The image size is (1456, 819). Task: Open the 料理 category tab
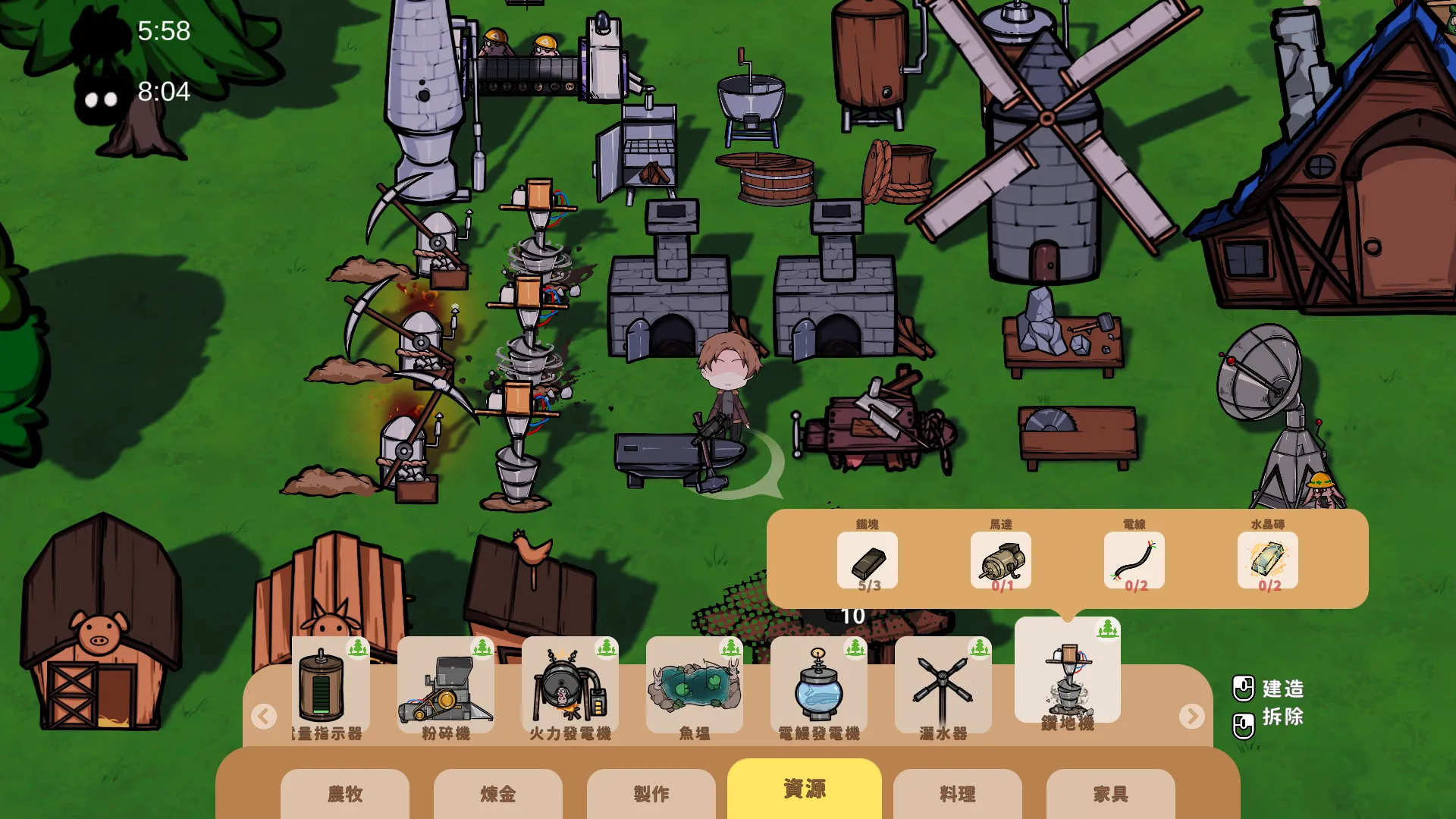958,793
